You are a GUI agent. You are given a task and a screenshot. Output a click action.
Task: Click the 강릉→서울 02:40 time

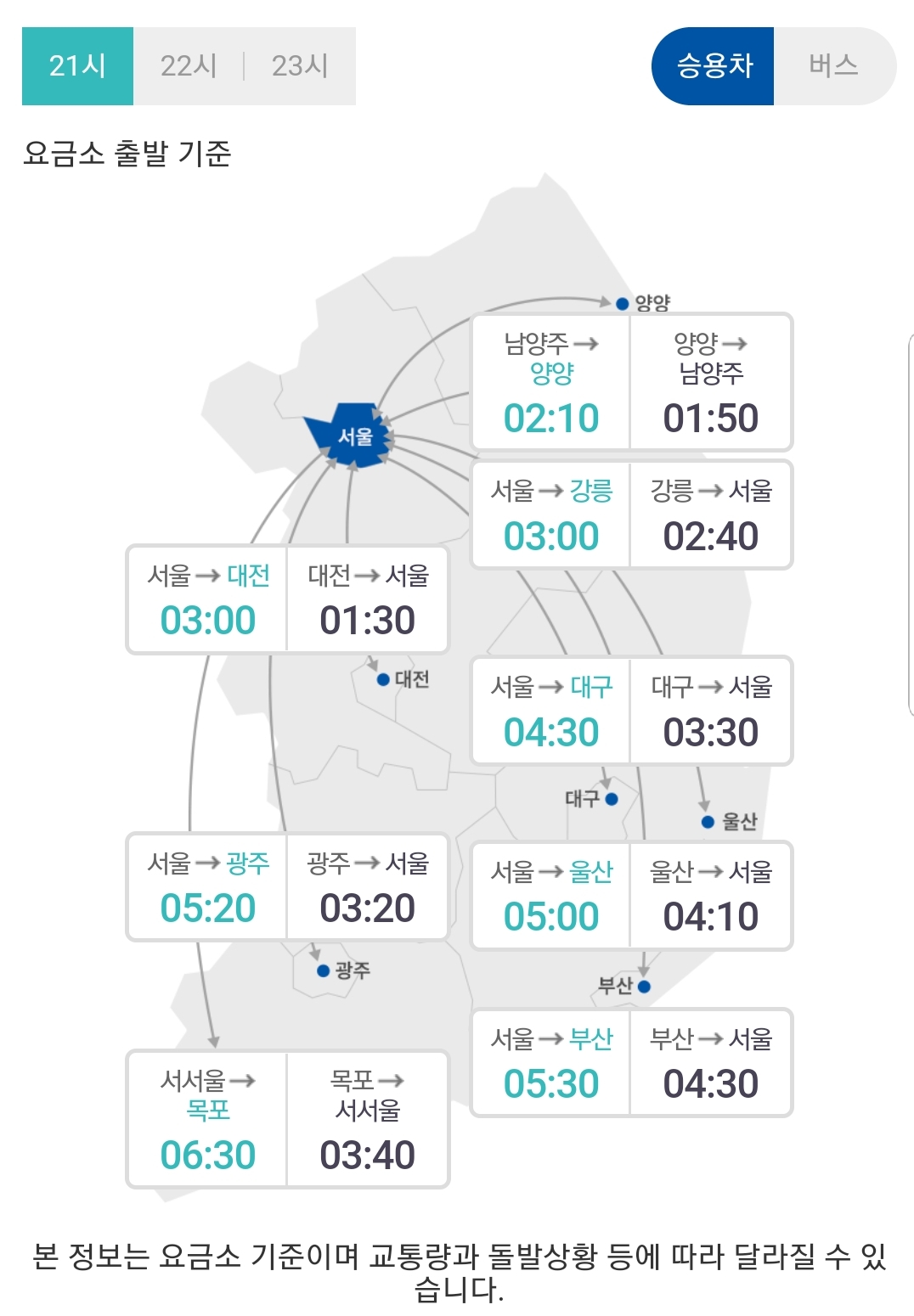711,535
